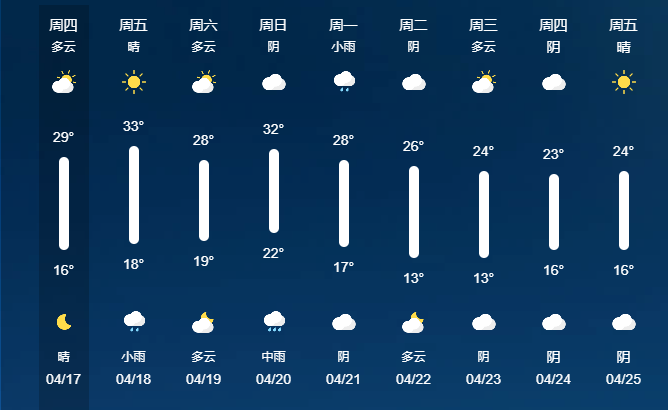Open the 周二 04/22 forecast
Screen dimensions: 668x410
click(414, 205)
